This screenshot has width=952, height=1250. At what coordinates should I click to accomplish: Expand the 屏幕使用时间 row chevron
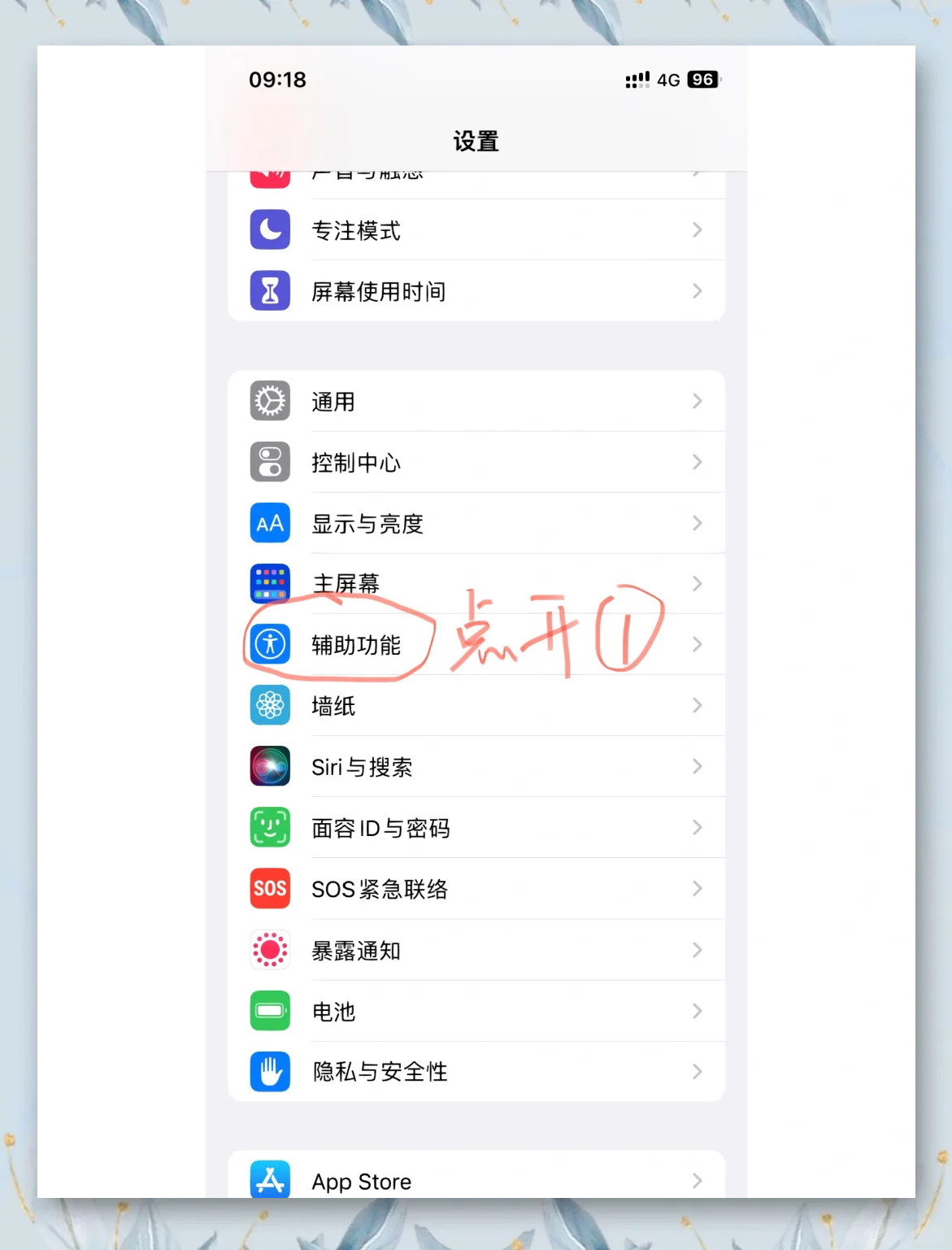pos(698,290)
